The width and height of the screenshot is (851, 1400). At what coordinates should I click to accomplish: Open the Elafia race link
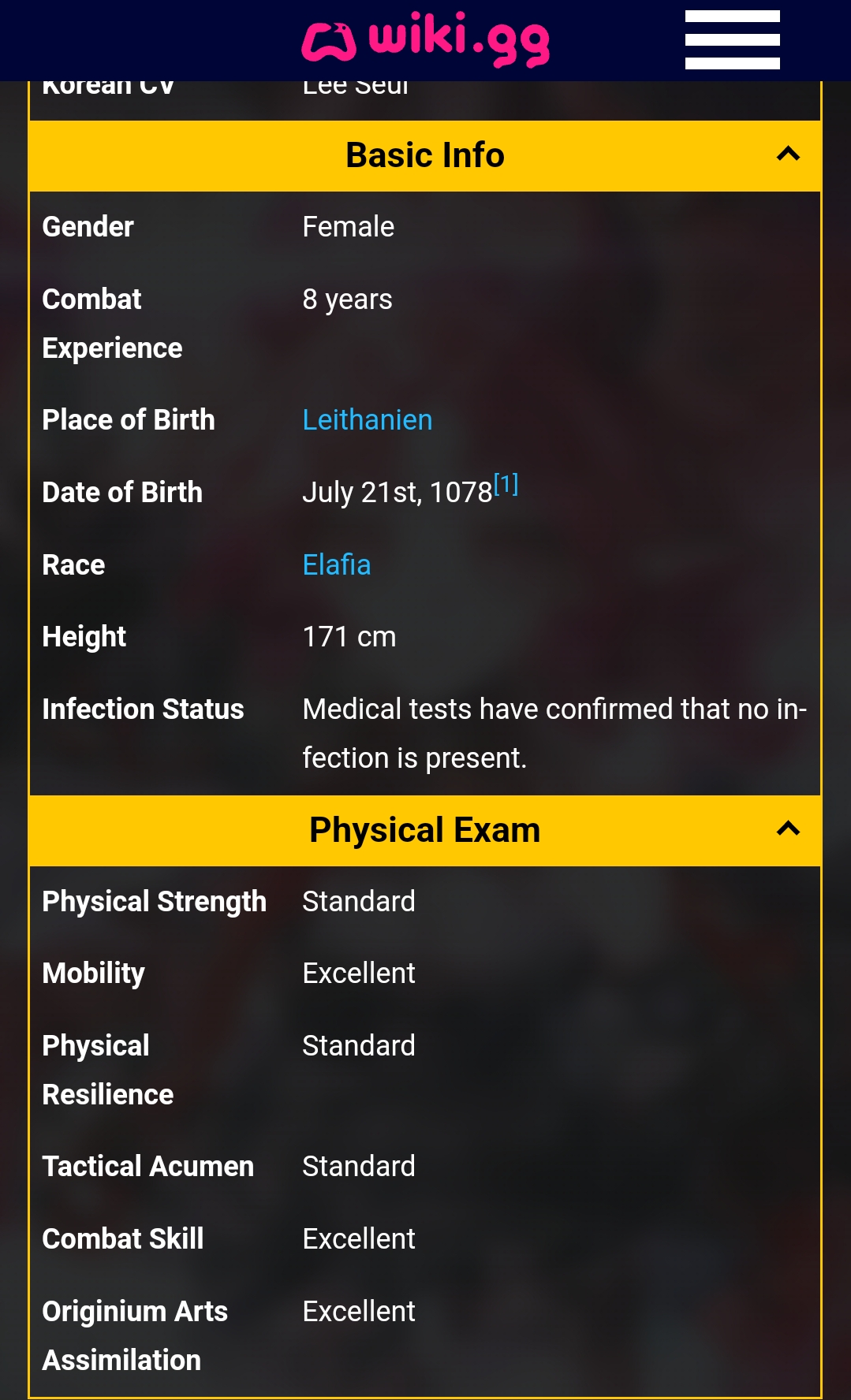pyautogui.click(x=337, y=565)
